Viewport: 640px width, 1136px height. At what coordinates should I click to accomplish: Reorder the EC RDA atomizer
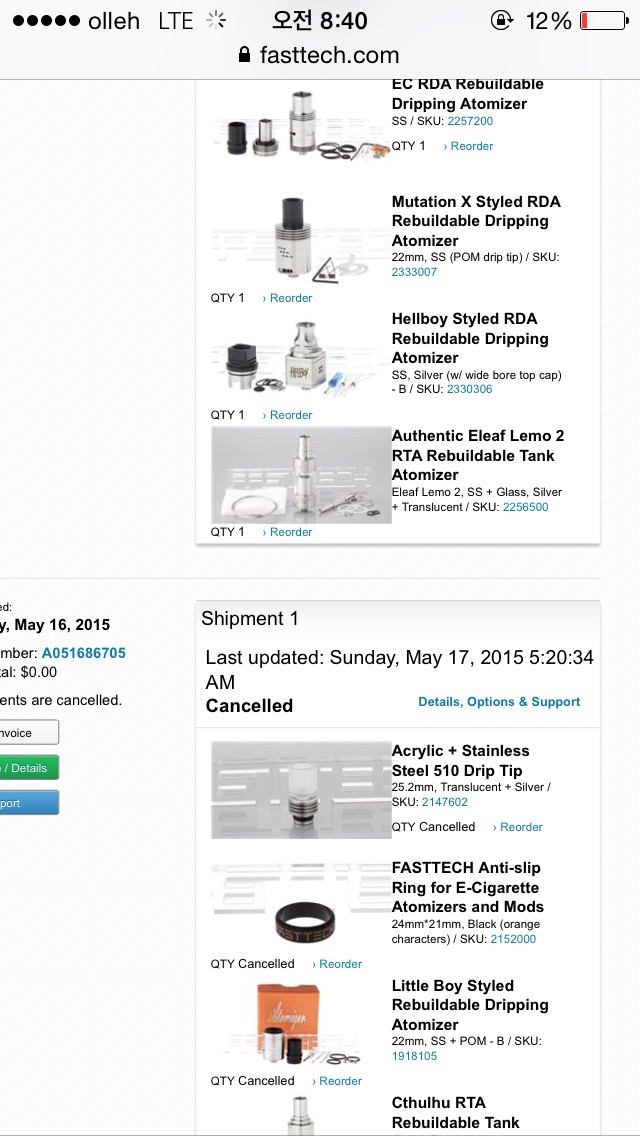click(470, 146)
